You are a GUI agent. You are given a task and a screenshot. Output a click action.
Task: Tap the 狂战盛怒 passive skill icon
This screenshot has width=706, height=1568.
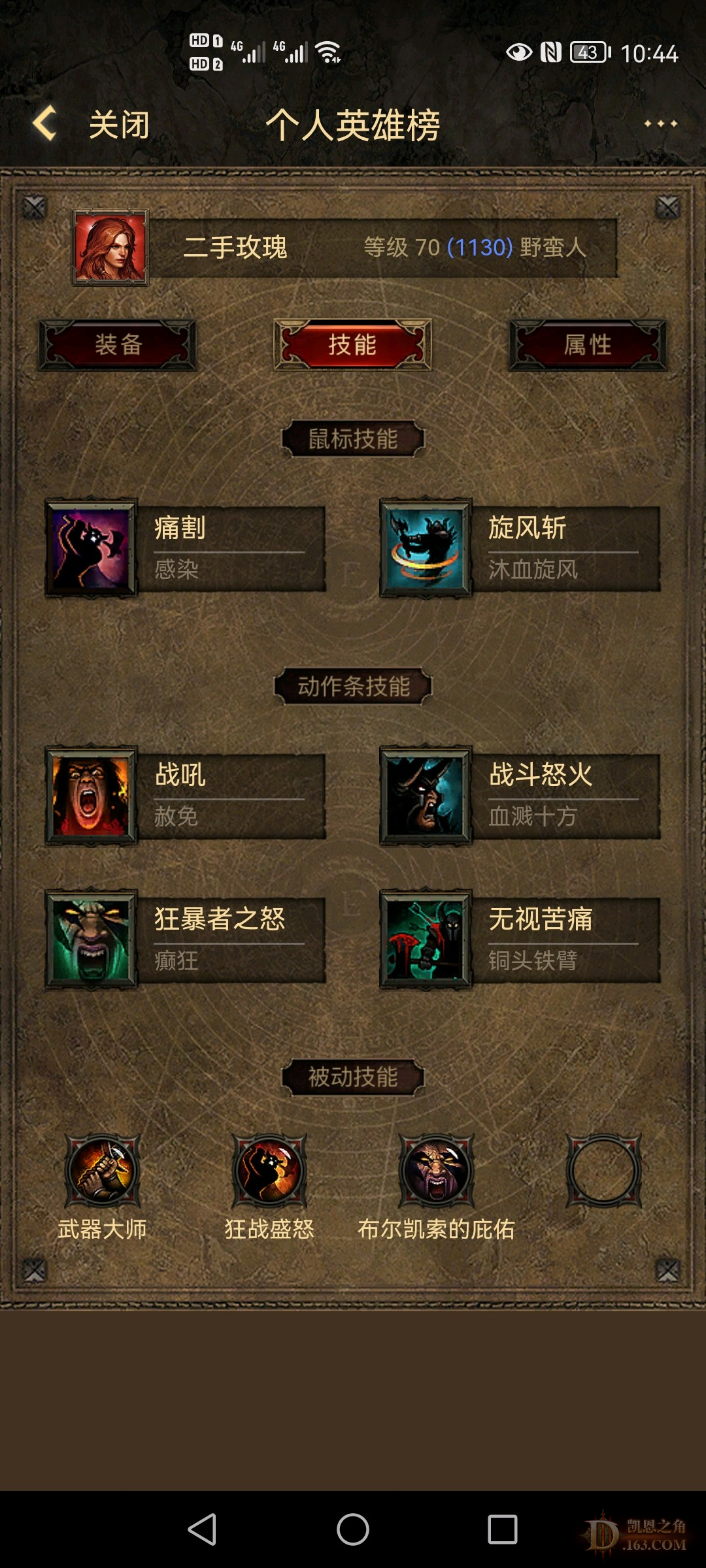coord(269,1171)
